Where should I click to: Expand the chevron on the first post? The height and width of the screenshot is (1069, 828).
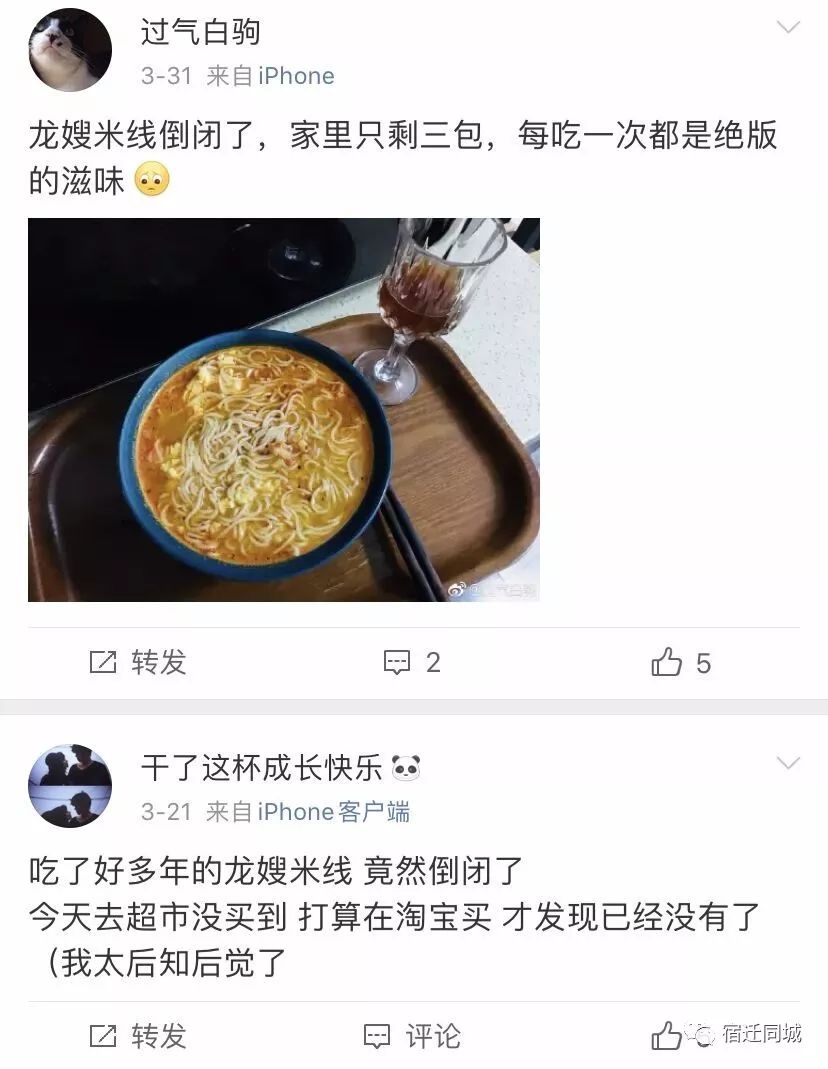tap(786, 25)
